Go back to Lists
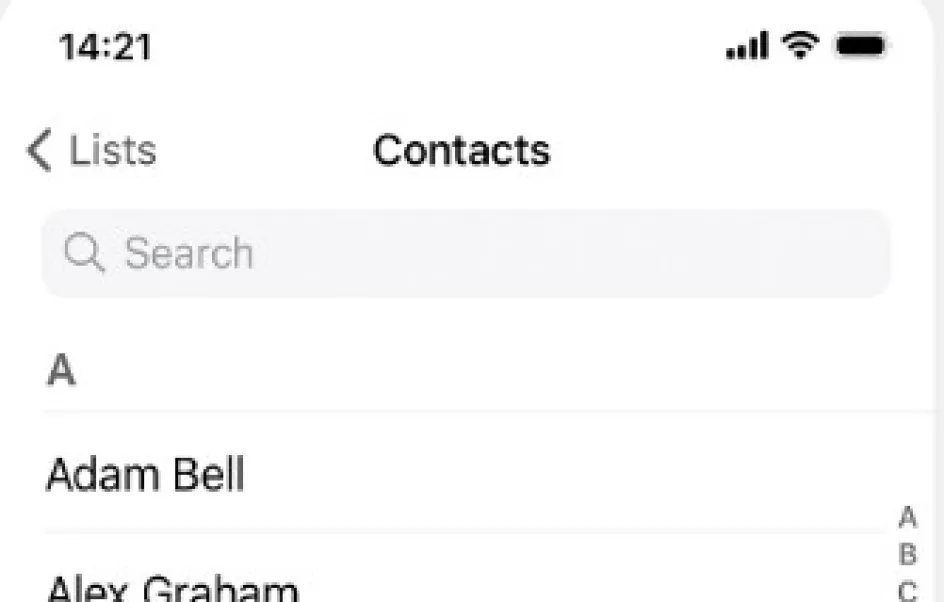Image resolution: width=944 pixels, height=602 pixels. click(92, 151)
